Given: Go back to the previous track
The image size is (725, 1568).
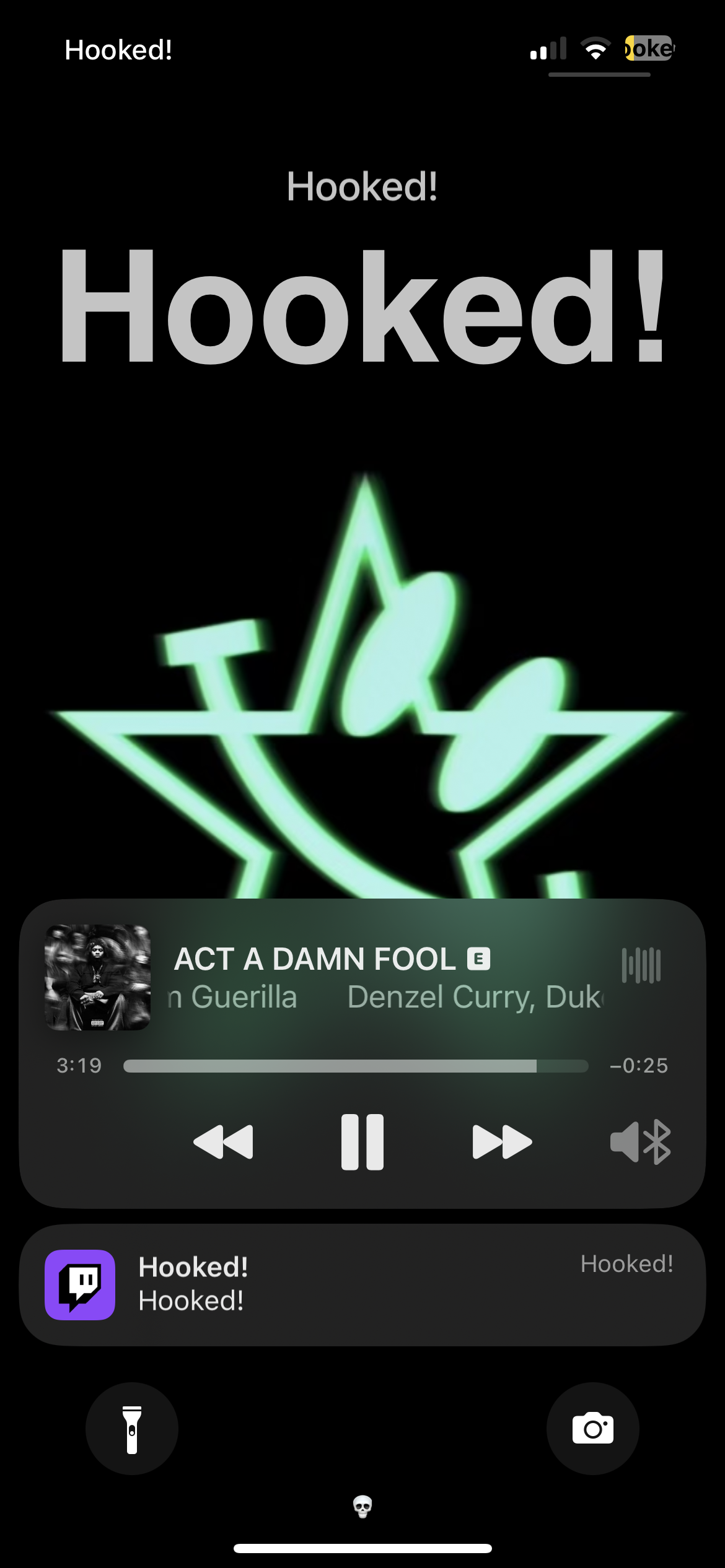Looking at the screenshot, I should click(223, 1141).
